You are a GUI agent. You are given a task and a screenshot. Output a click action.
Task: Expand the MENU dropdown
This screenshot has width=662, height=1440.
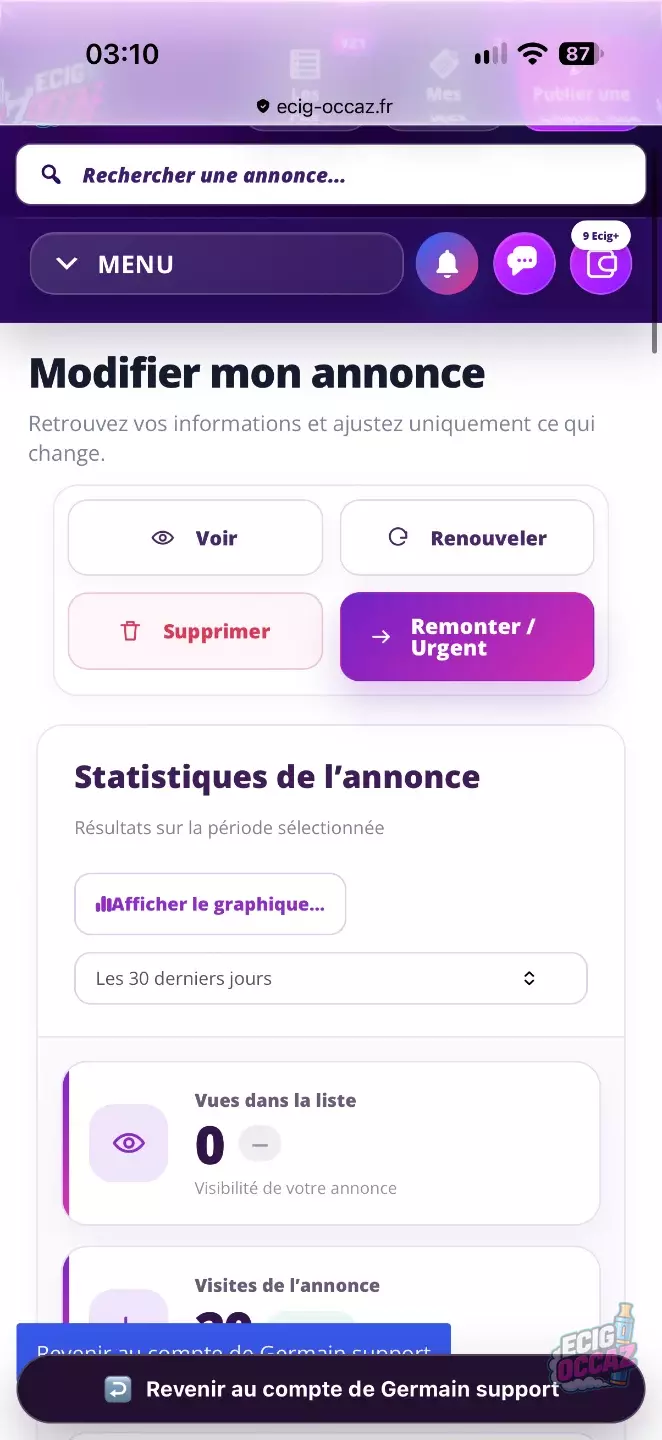[216, 264]
